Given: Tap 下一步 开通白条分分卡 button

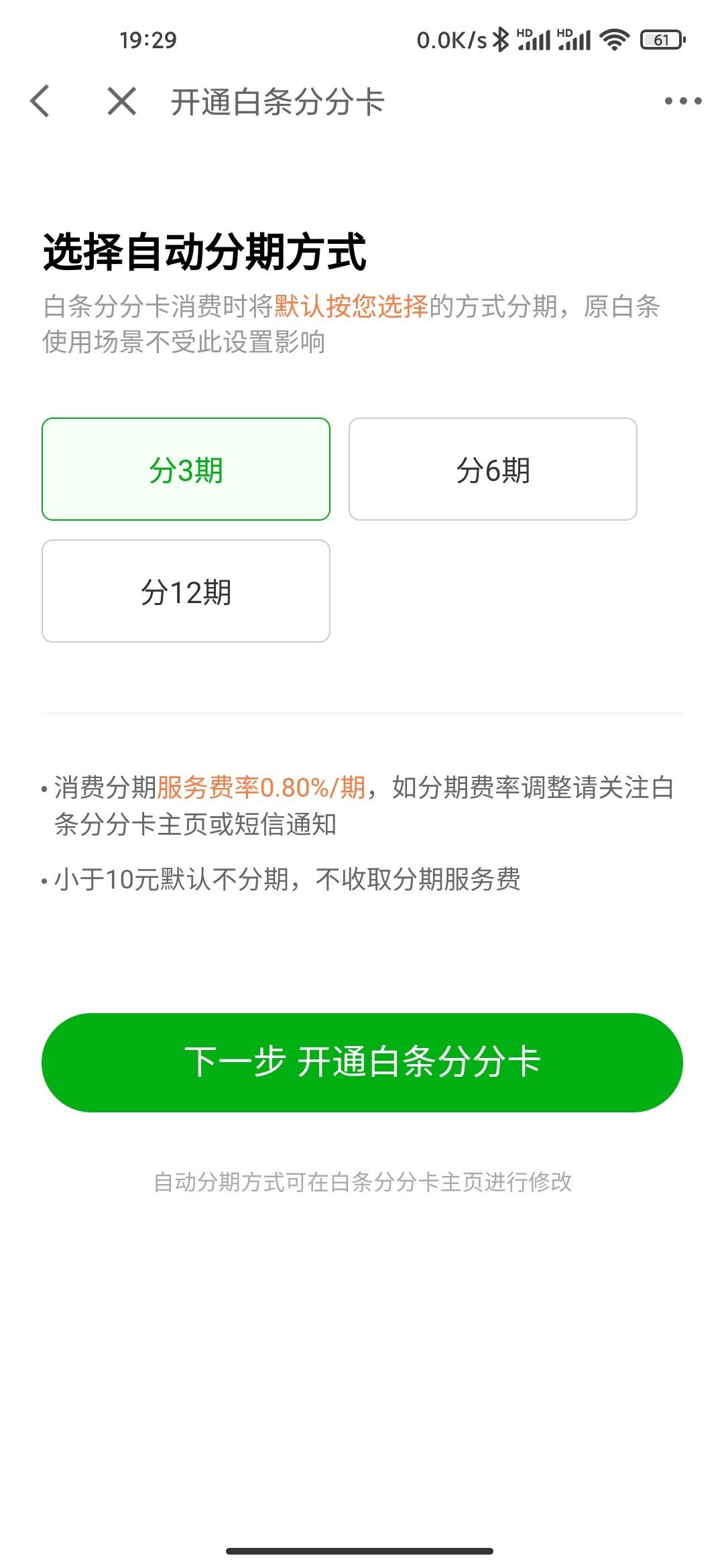Looking at the screenshot, I should click(362, 1063).
